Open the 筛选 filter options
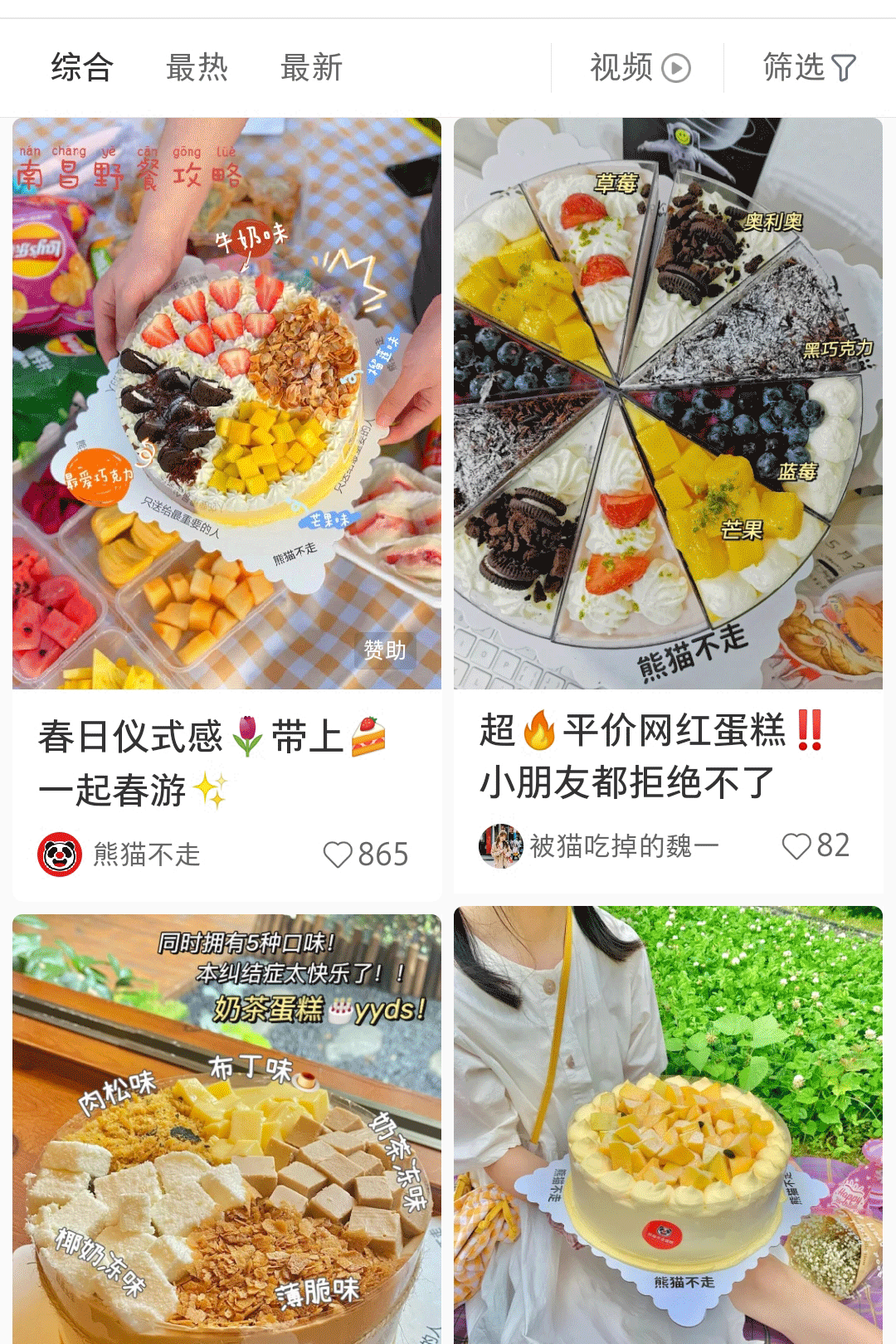 tap(809, 67)
